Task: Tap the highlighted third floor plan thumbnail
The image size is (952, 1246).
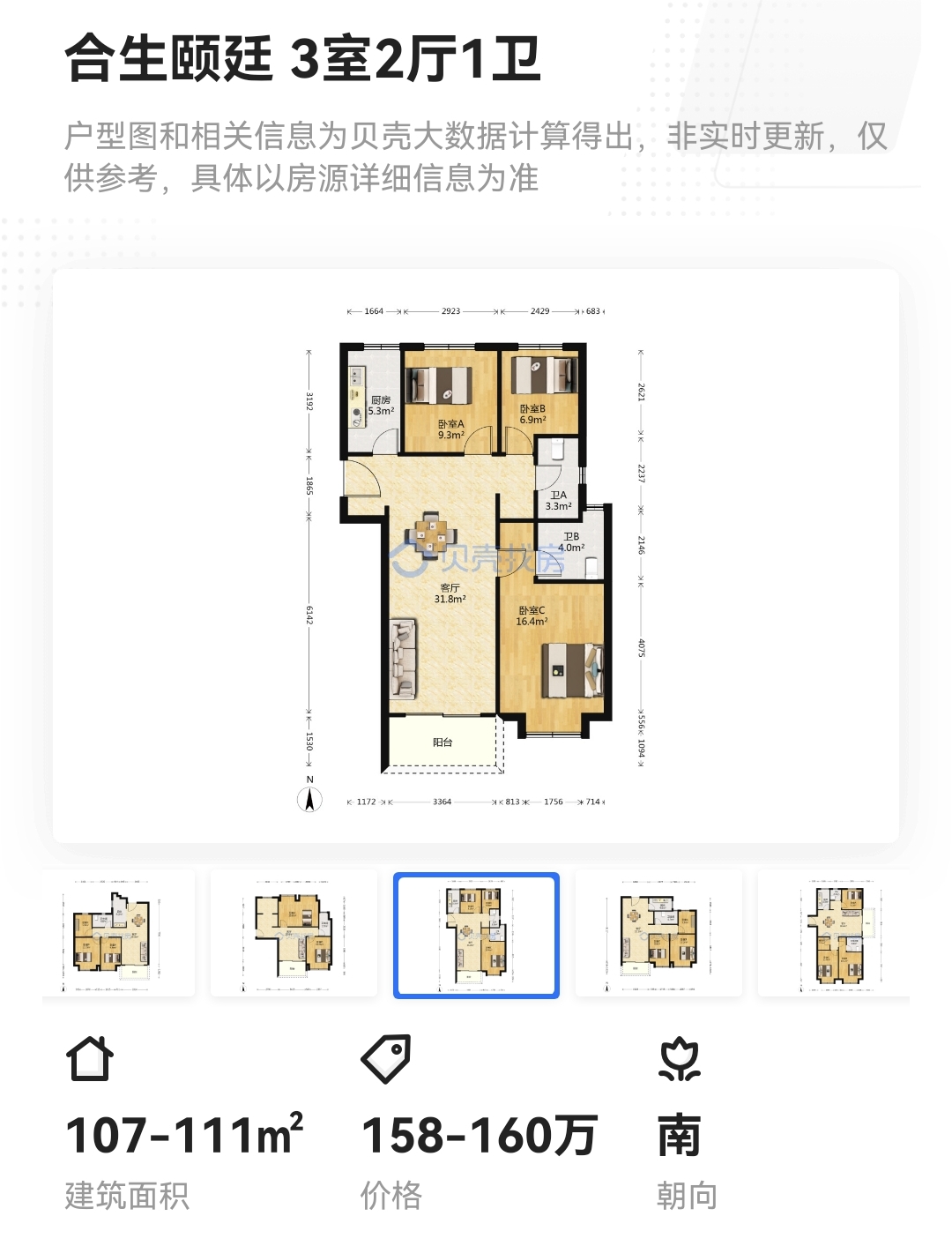Action: tap(476, 935)
